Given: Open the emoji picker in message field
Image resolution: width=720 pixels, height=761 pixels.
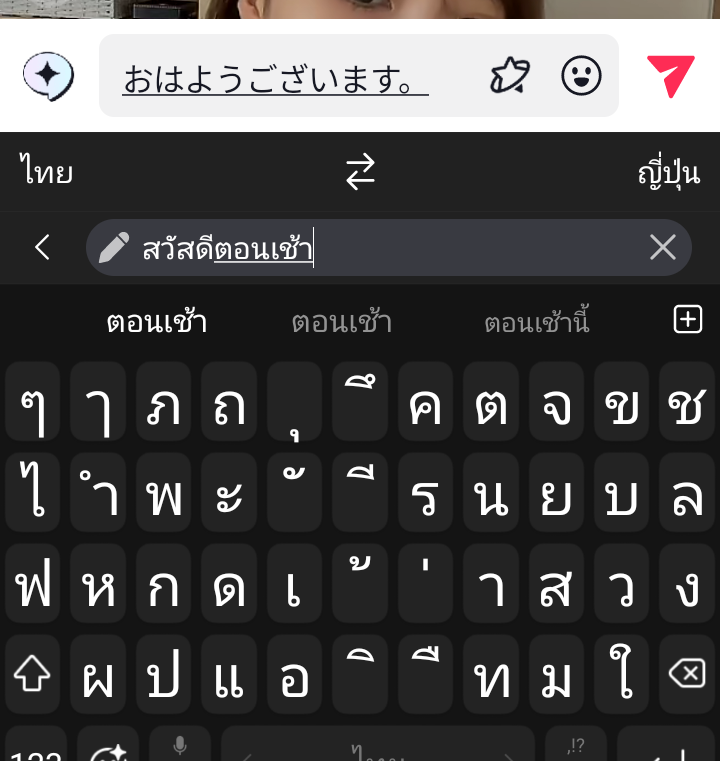Looking at the screenshot, I should click(581, 76).
